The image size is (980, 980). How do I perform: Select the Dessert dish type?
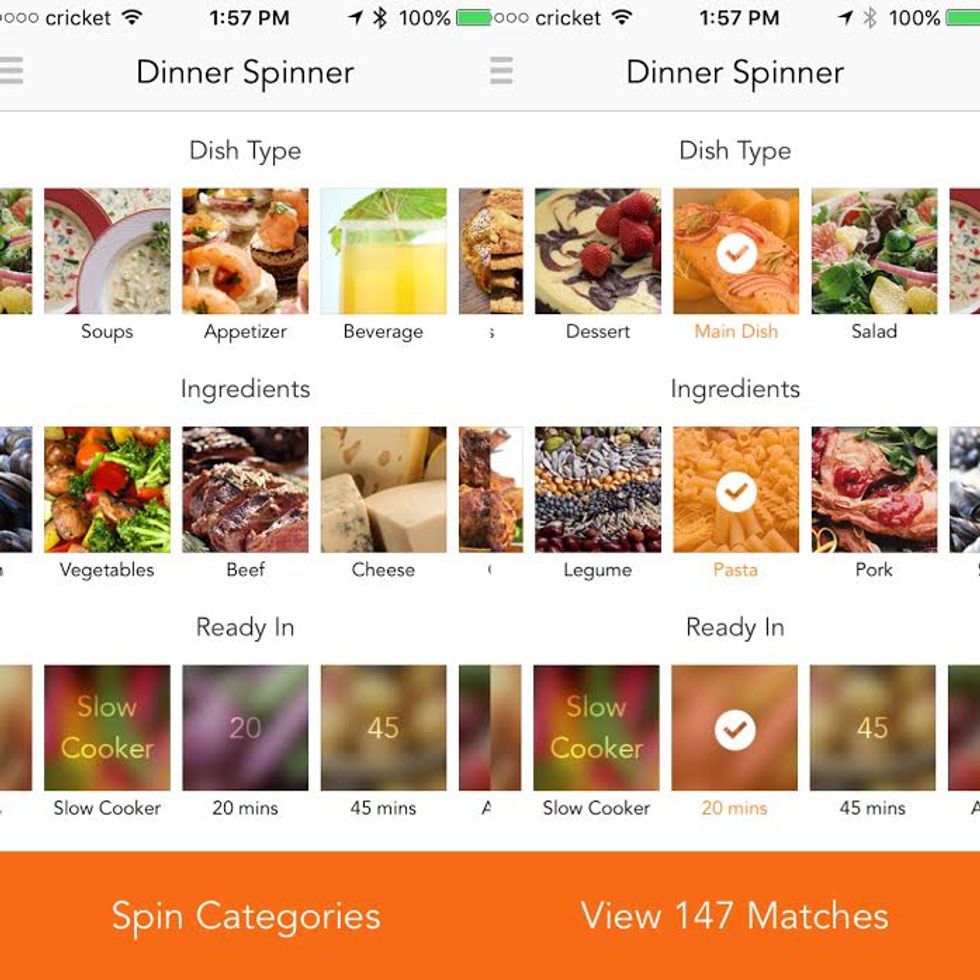pos(597,251)
